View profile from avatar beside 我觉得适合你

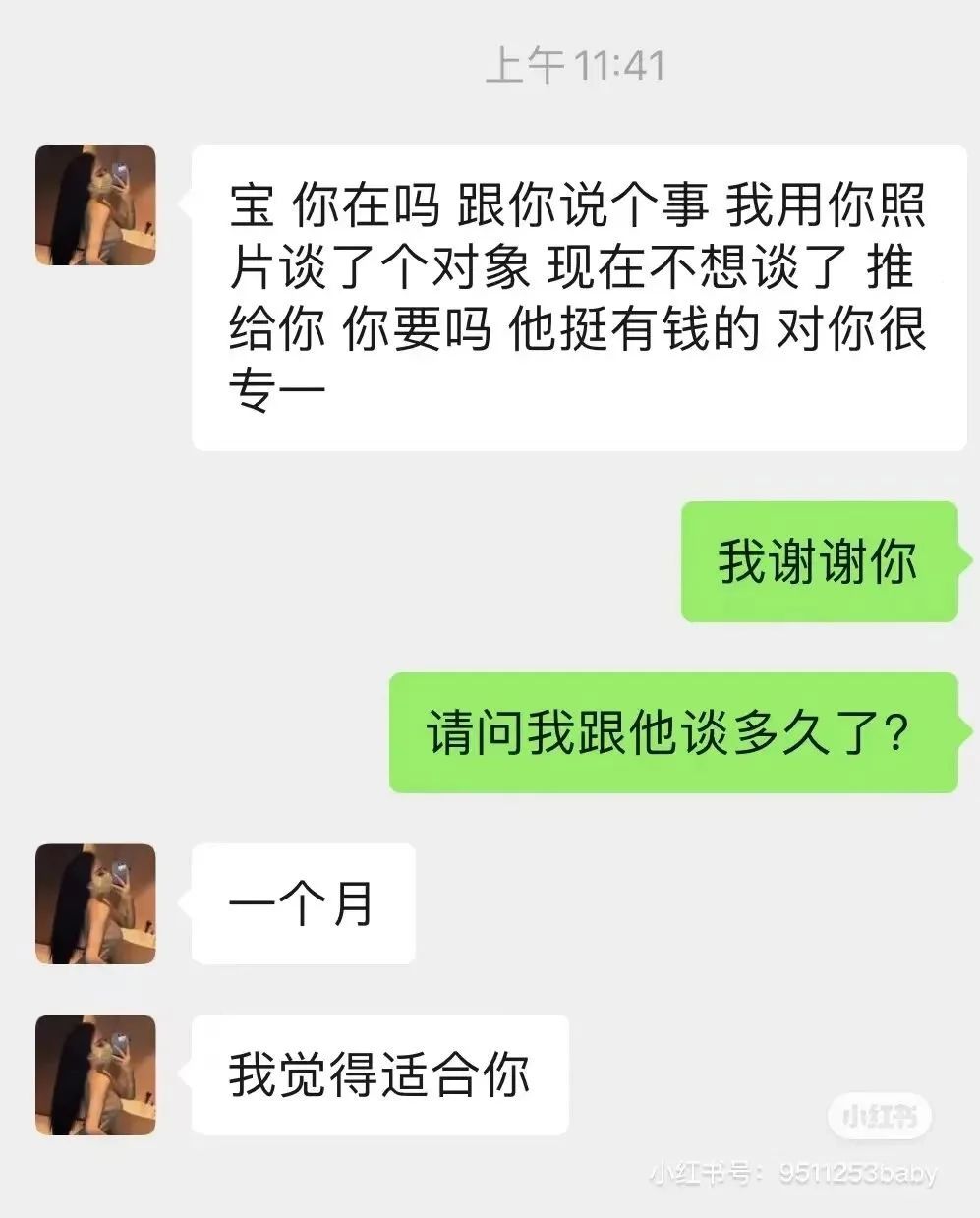95,1074
